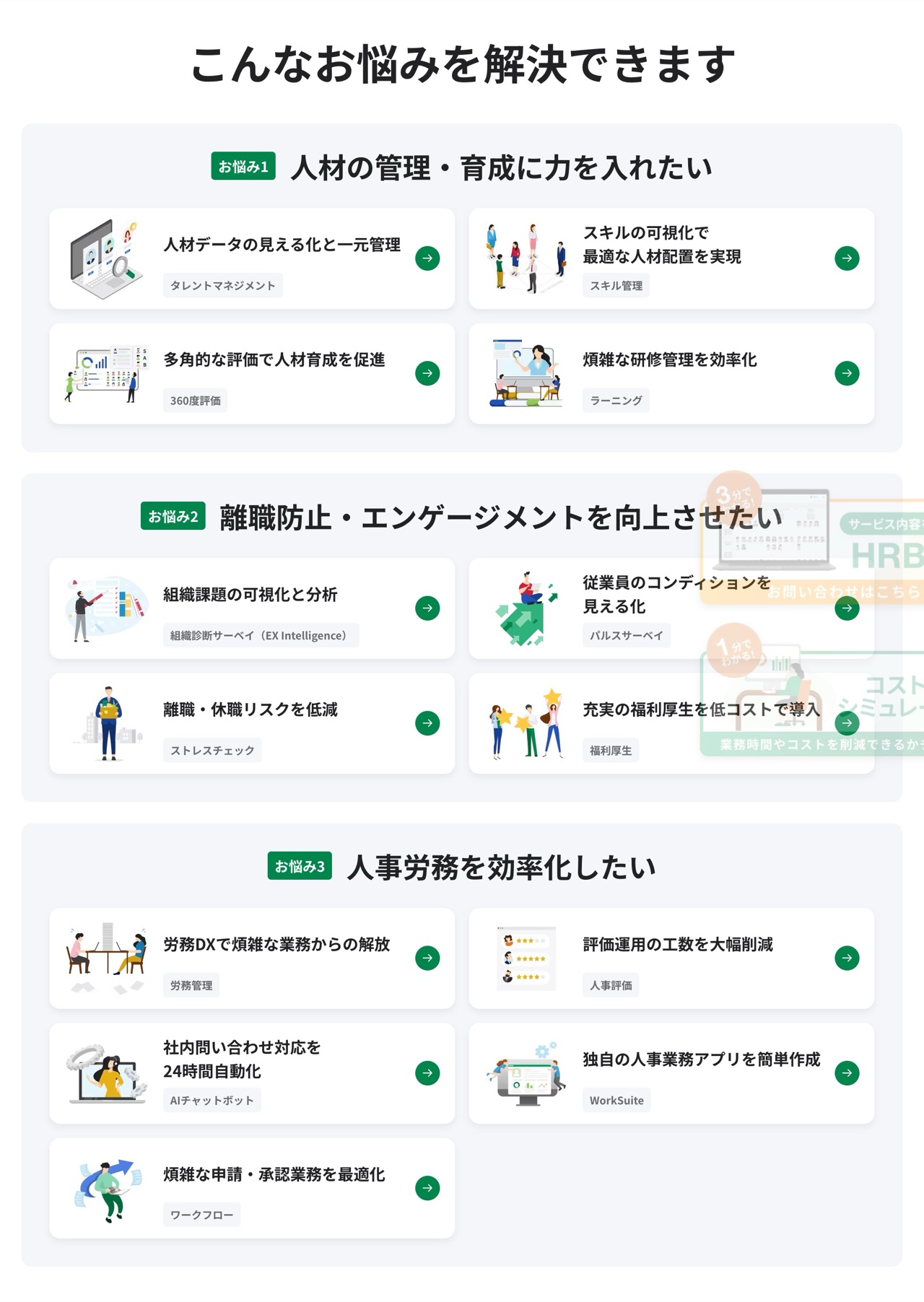Click the 人事評価 card arrow icon
This screenshot has height=1302, width=924.
click(x=847, y=958)
